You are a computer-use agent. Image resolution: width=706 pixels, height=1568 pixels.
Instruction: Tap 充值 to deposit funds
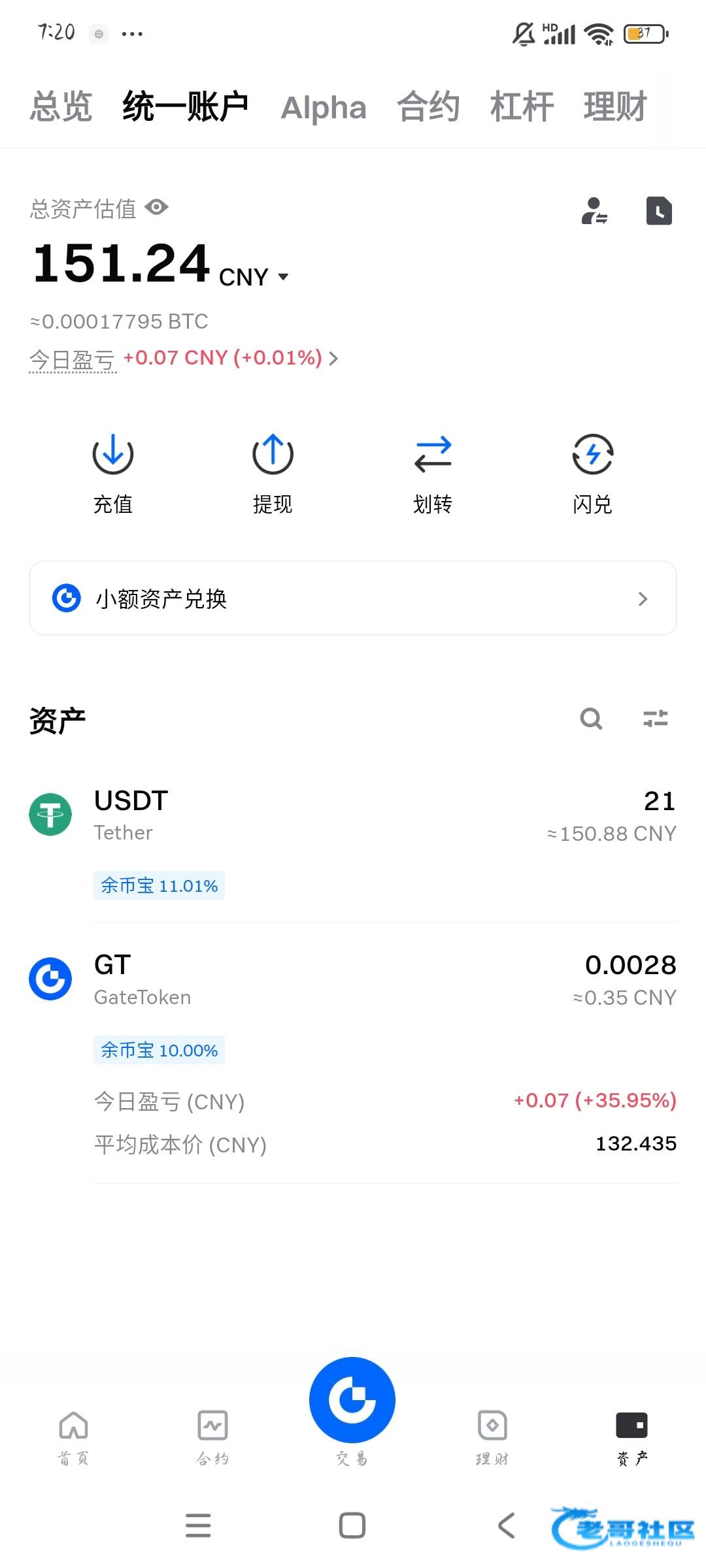click(x=113, y=474)
